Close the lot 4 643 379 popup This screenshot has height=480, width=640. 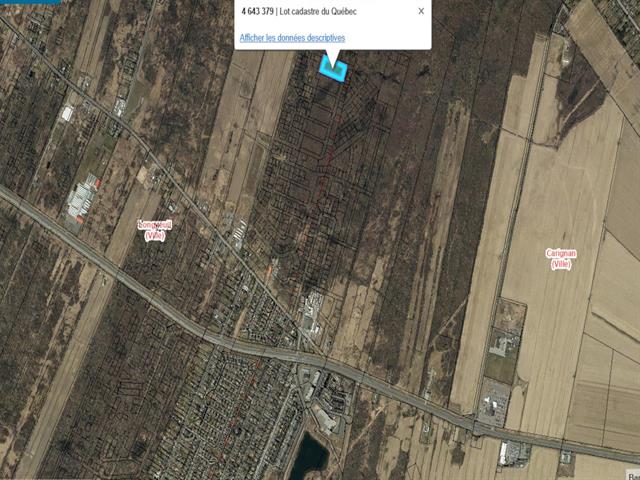pos(421,11)
